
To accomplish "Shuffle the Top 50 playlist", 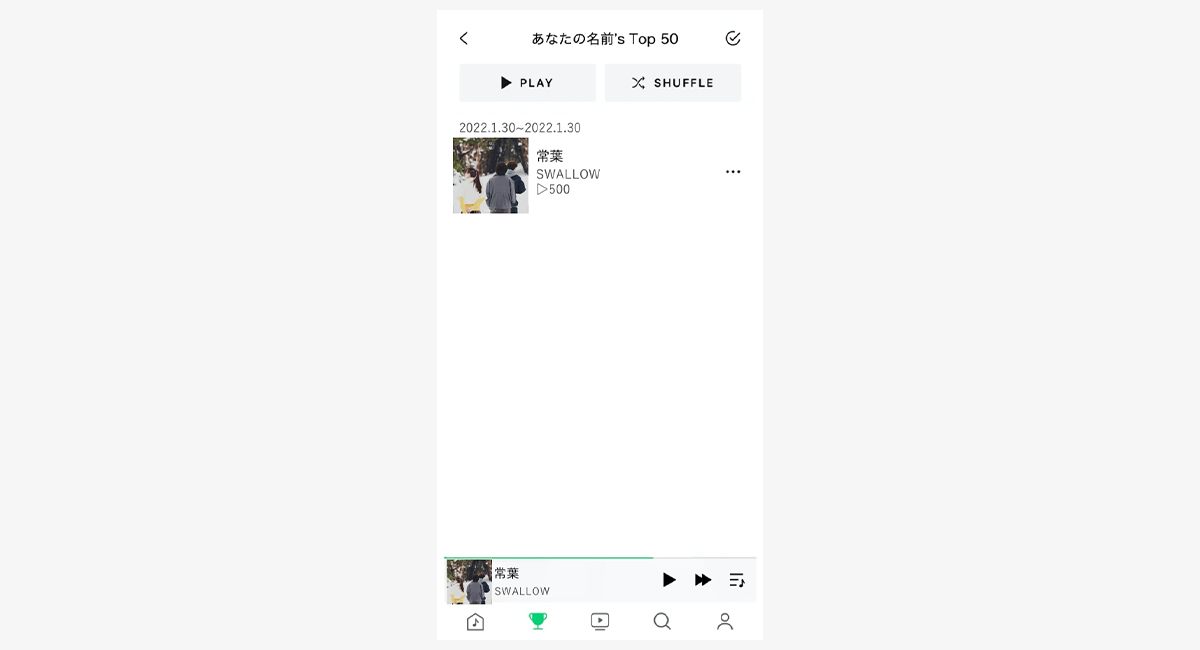I will click(673, 83).
